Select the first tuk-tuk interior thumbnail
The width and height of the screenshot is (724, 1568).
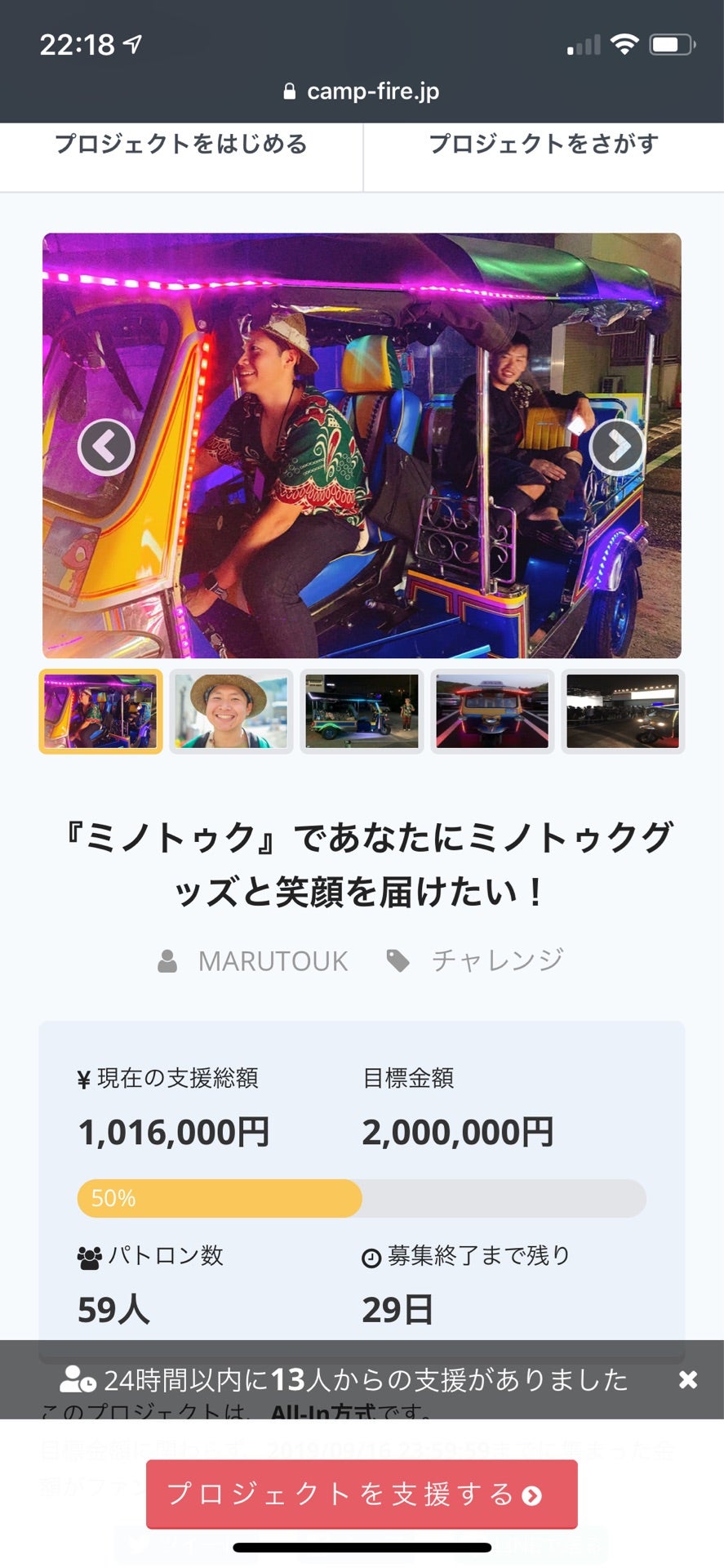[100, 711]
